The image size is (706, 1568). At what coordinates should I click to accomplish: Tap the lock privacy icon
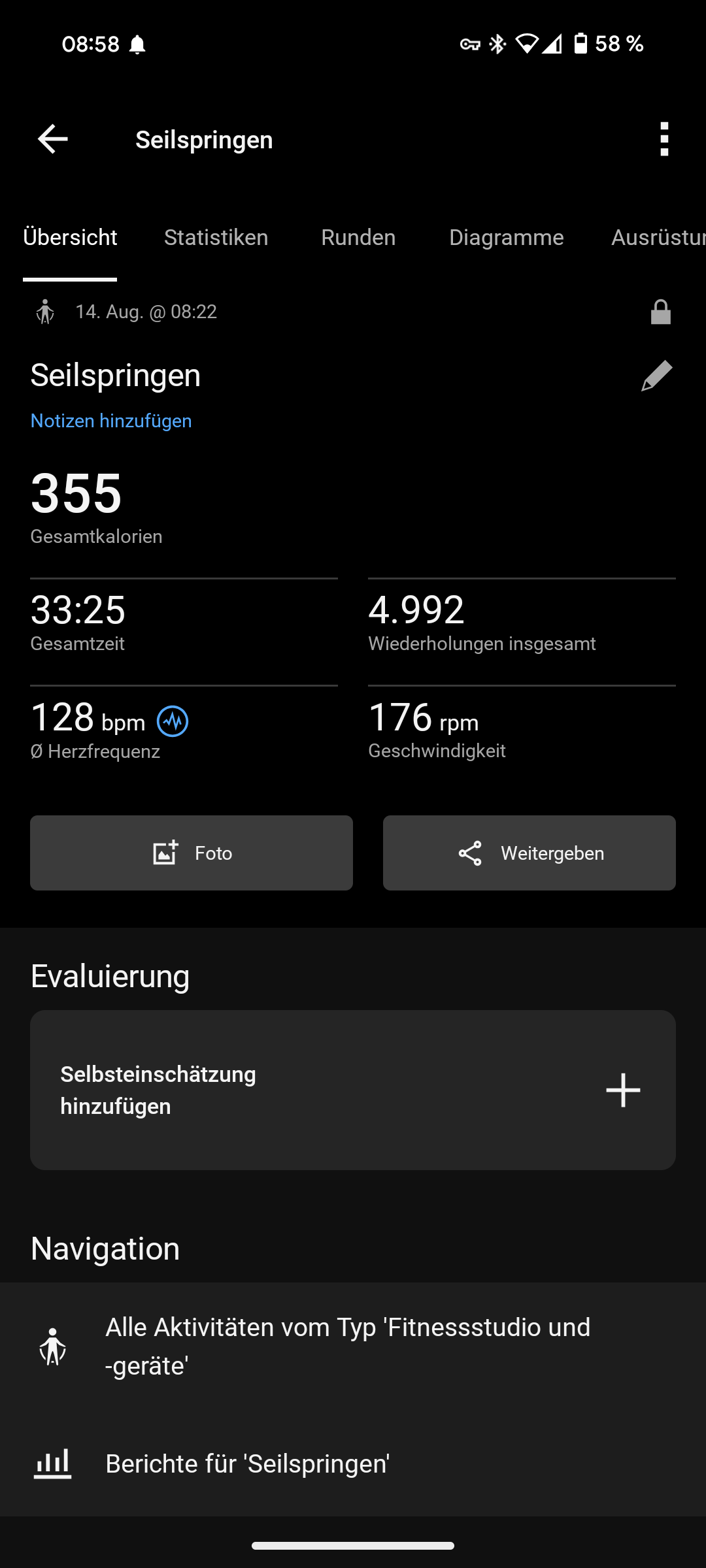point(661,312)
